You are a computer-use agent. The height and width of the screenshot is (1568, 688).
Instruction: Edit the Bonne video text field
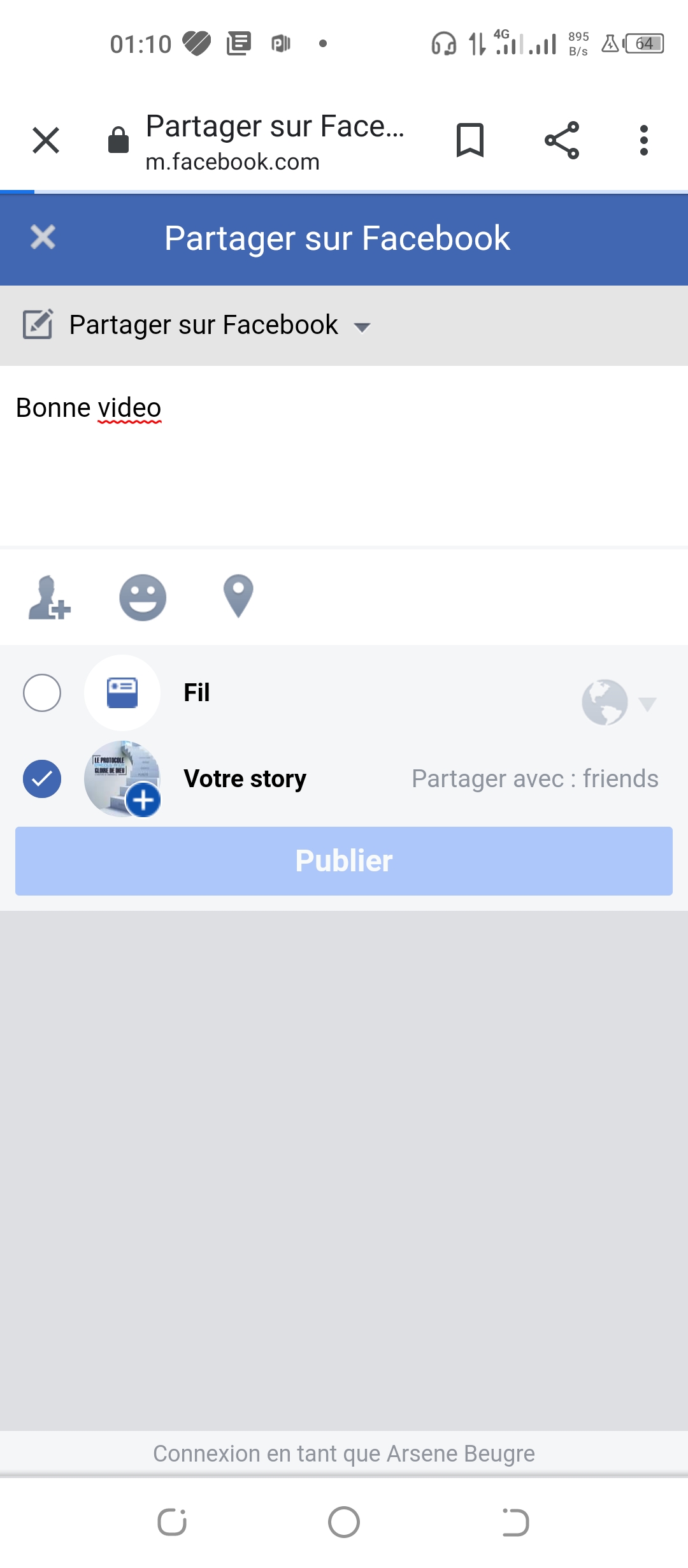[x=344, y=455]
